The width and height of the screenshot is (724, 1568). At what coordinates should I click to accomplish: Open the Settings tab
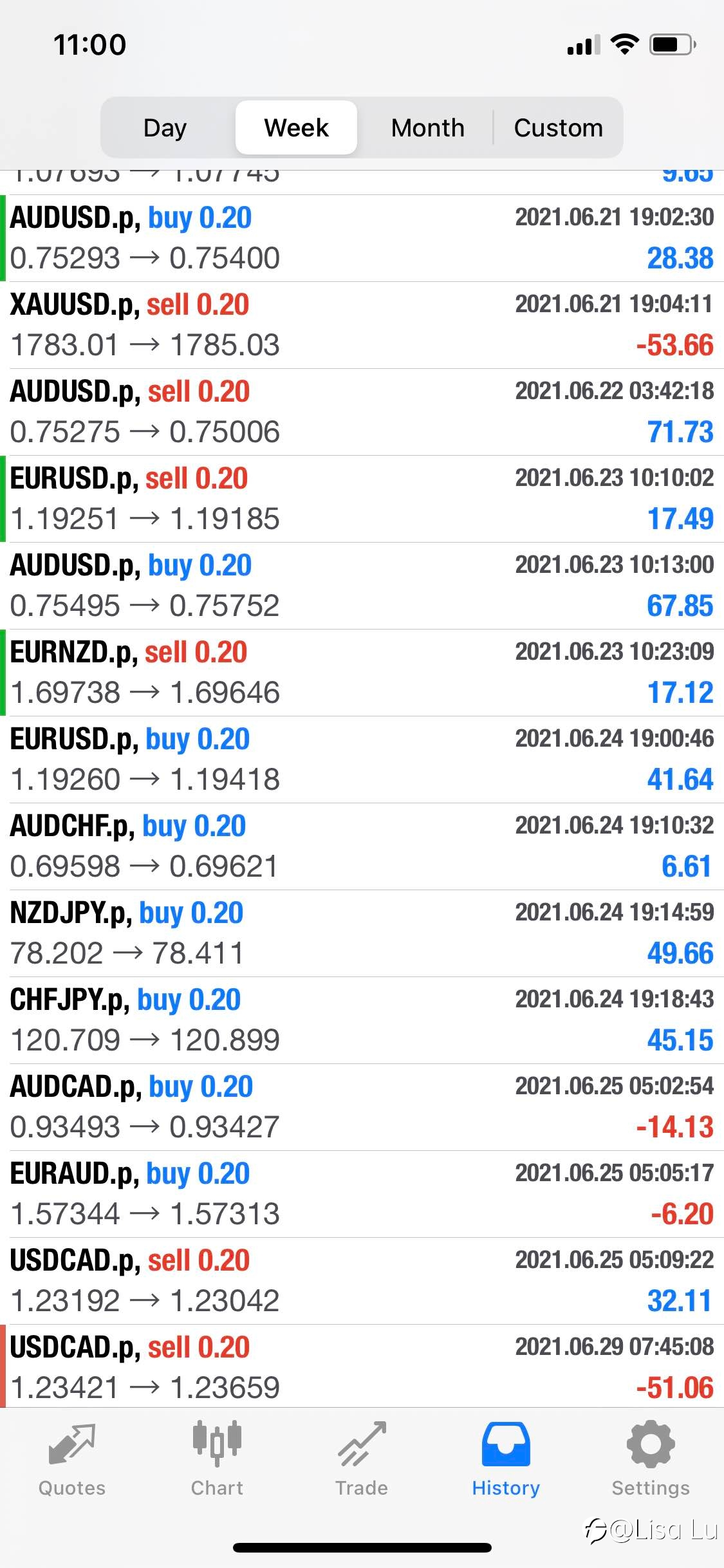tap(651, 1459)
